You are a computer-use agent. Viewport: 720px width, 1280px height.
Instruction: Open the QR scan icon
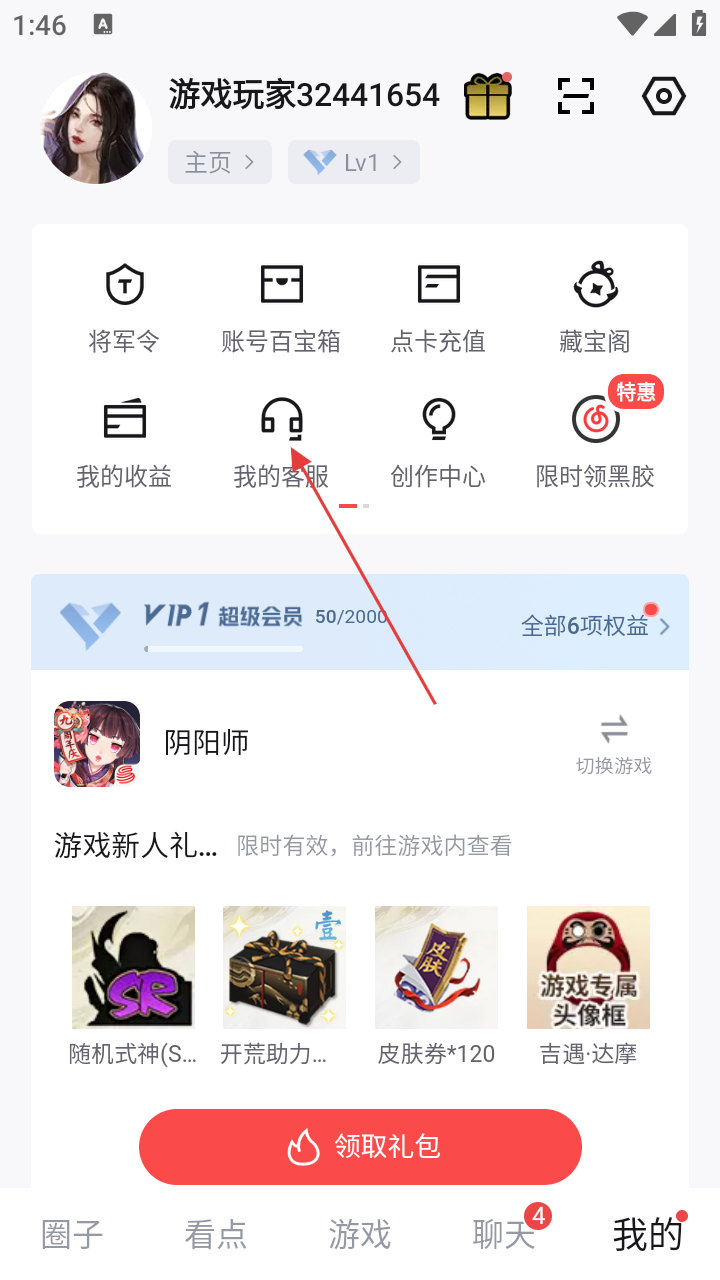click(x=576, y=97)
